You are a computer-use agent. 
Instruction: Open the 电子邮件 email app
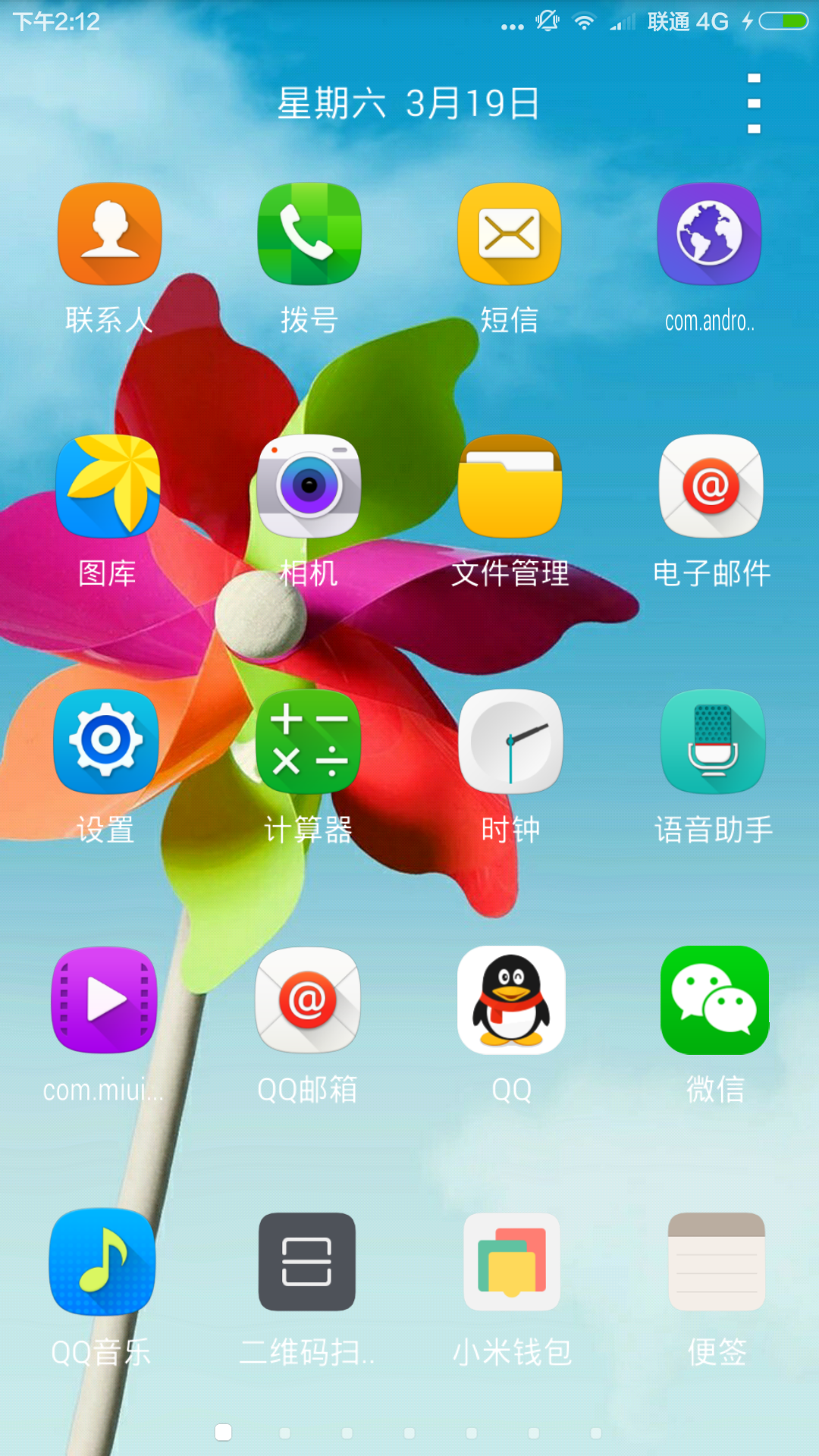pos(711,486)
